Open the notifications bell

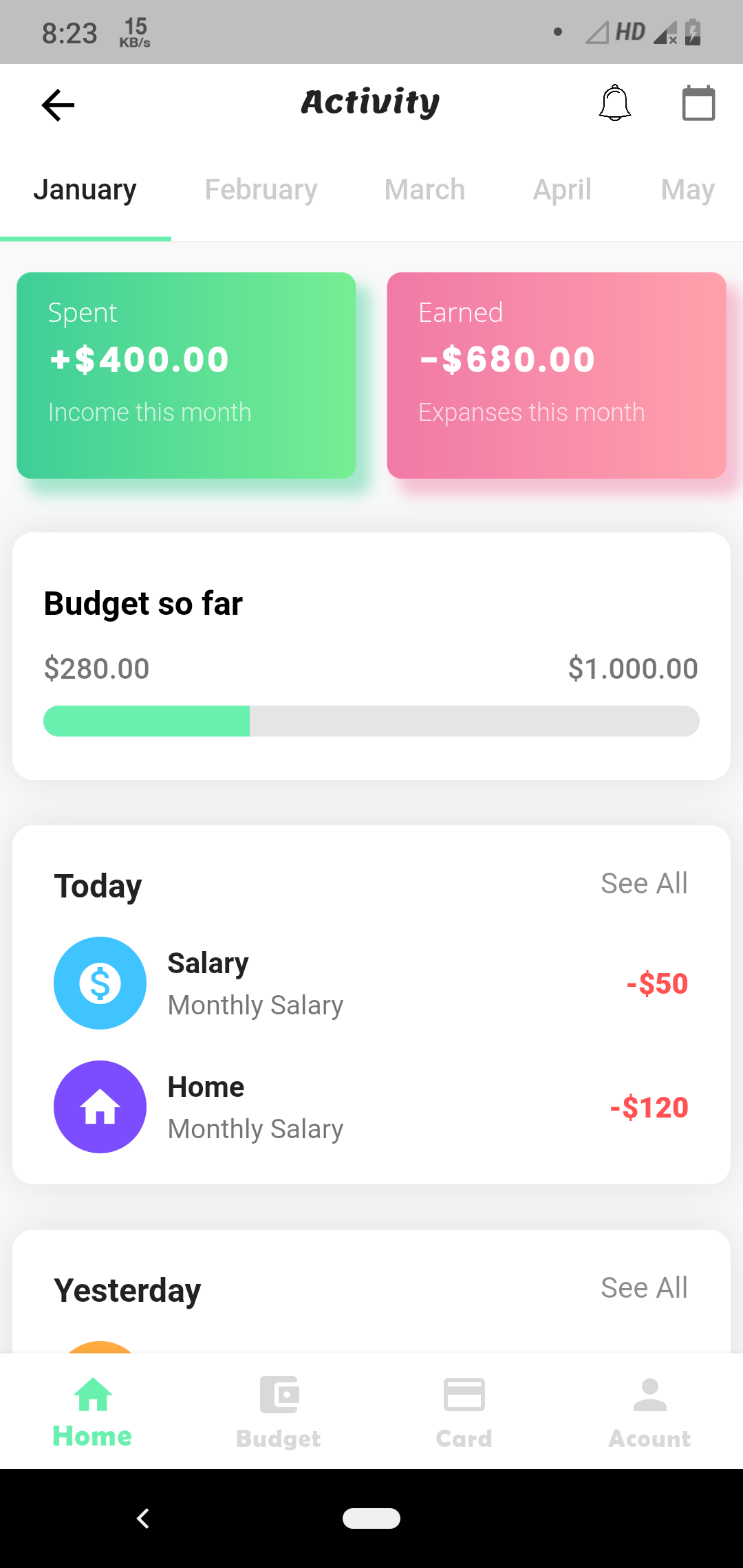pyautogui.click(x=614, y=103)
